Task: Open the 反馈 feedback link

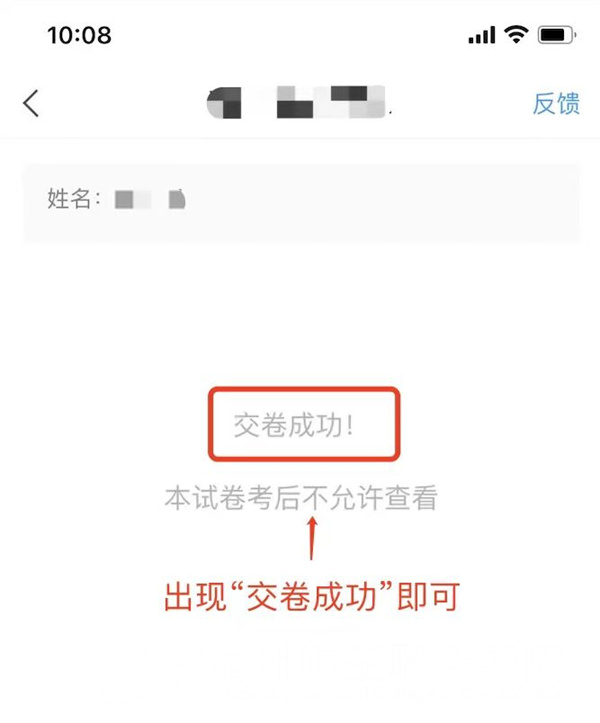Action: coord(556,103)
